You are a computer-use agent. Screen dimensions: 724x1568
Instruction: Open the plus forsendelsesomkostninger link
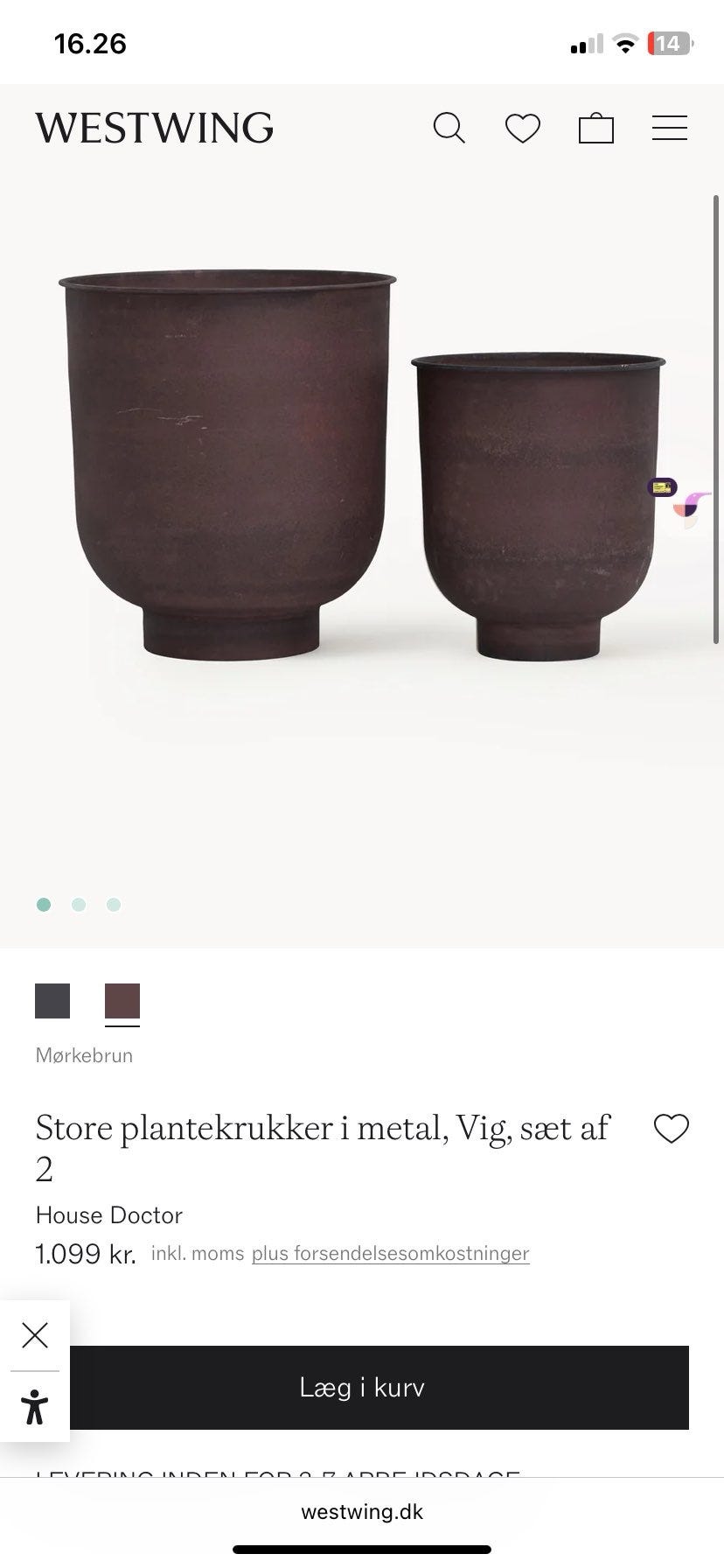(x=390, y=1253)
